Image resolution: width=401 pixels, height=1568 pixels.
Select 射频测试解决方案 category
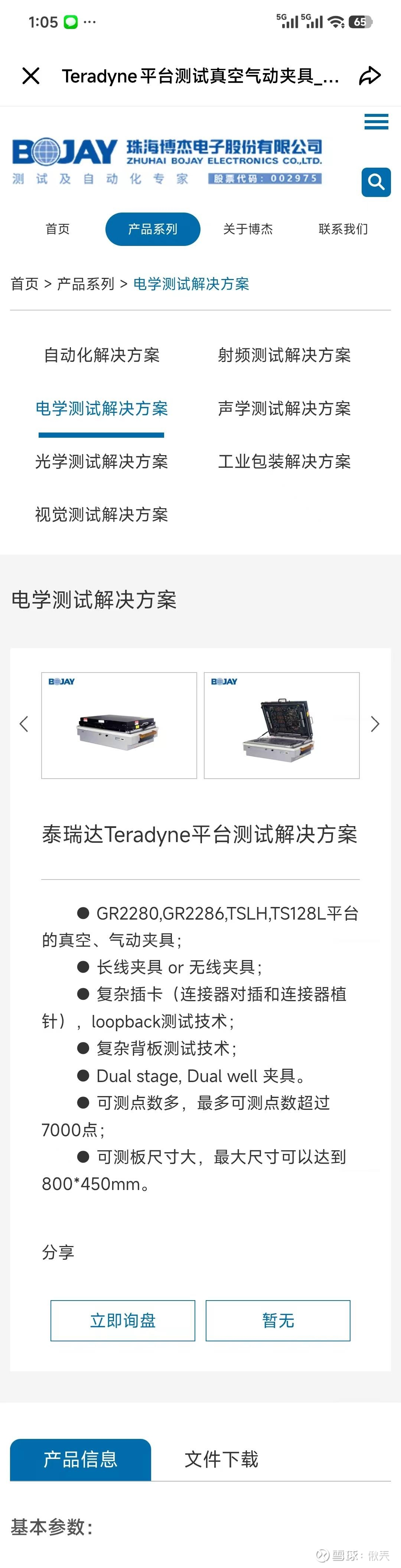(x=285, y=355)
